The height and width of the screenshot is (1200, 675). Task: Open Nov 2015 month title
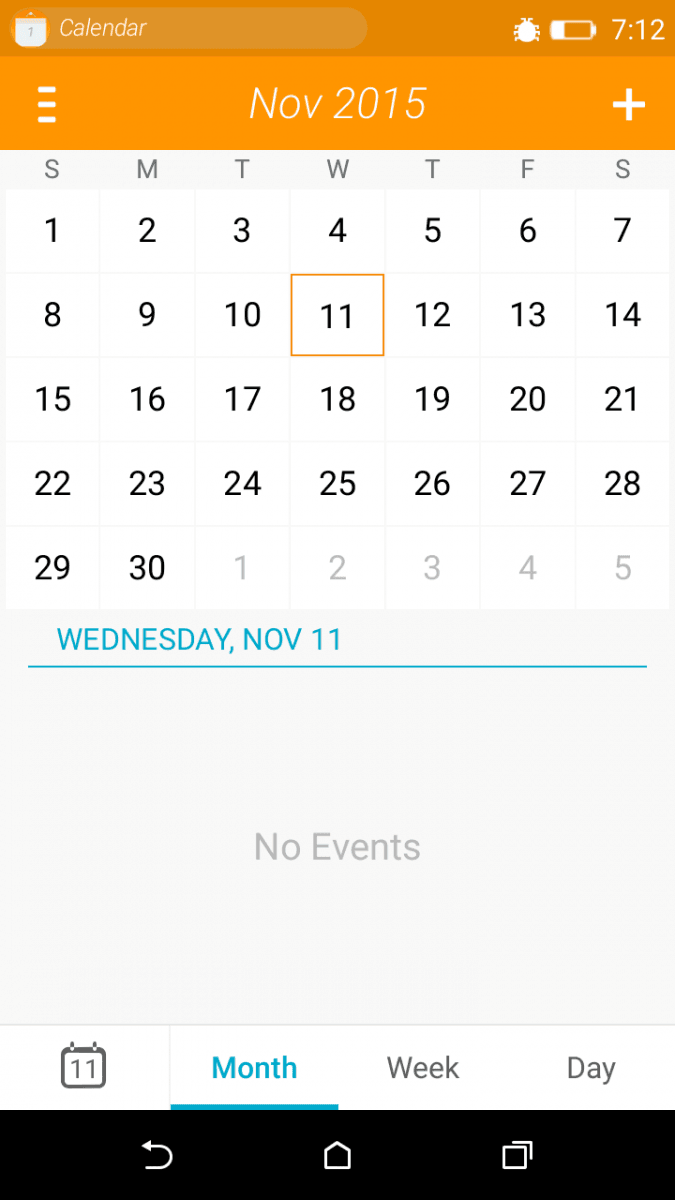[338, 103]
